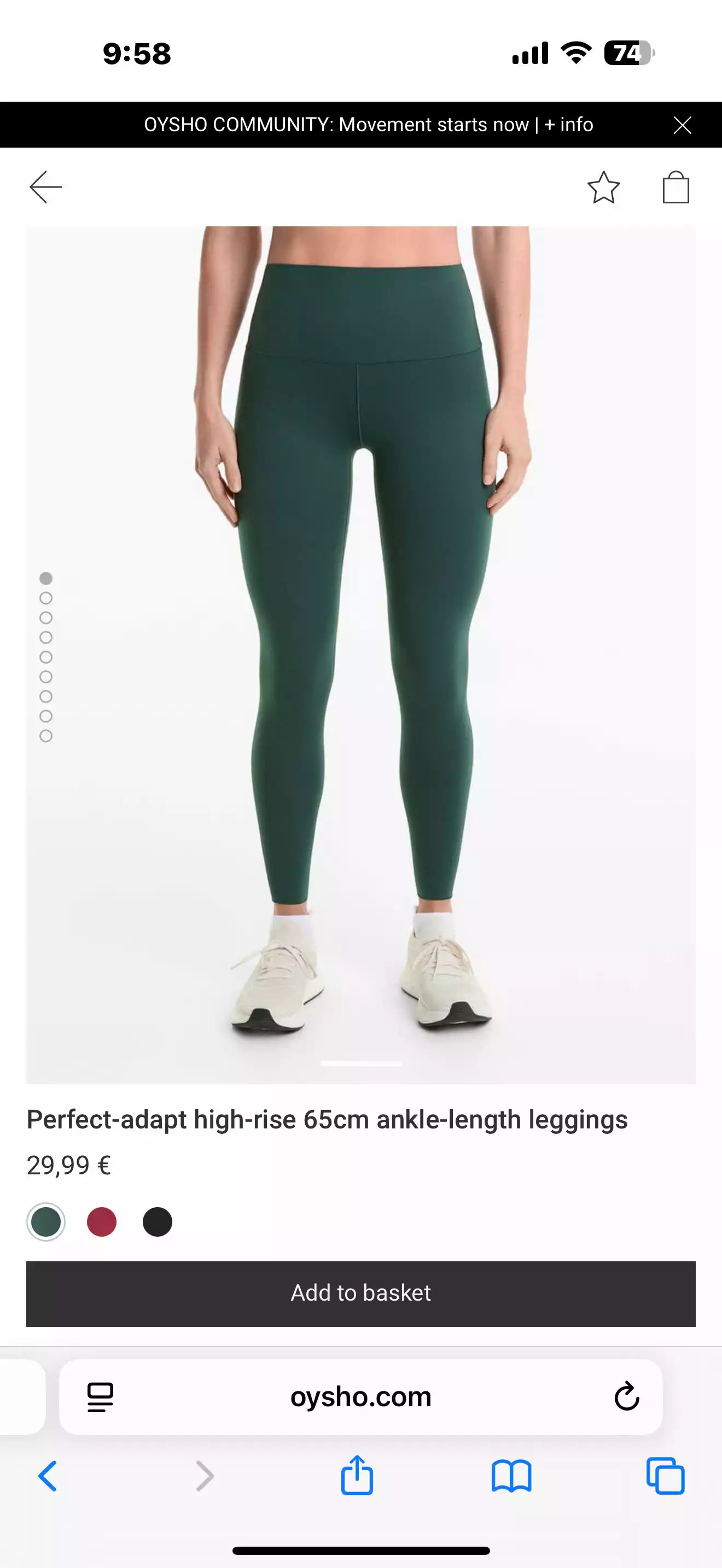Dismiss the OYSHO COMMUNITY banner
Viewport: 722px width, 1568px height.
[x=682, y=125]
